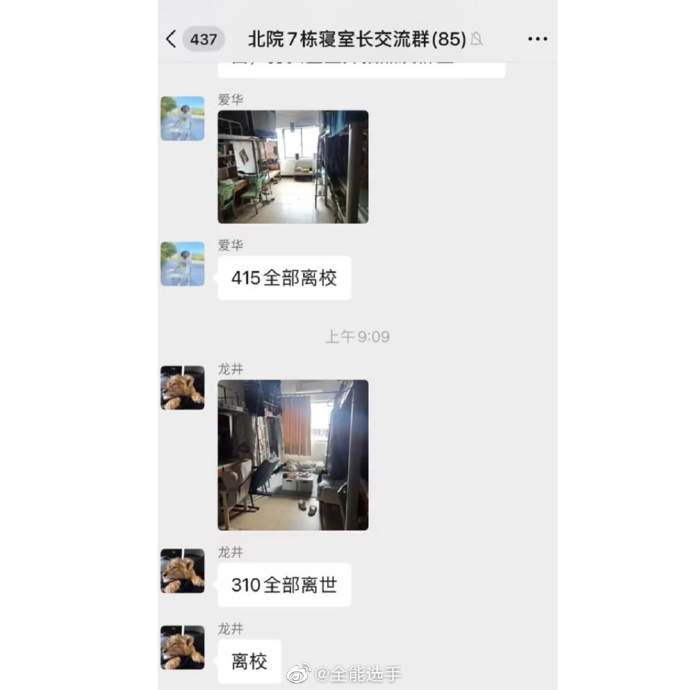Open 龙井's avatar beside the 310全部离世 message
This screenshot has width=690, height=690.
click(183, 571)
